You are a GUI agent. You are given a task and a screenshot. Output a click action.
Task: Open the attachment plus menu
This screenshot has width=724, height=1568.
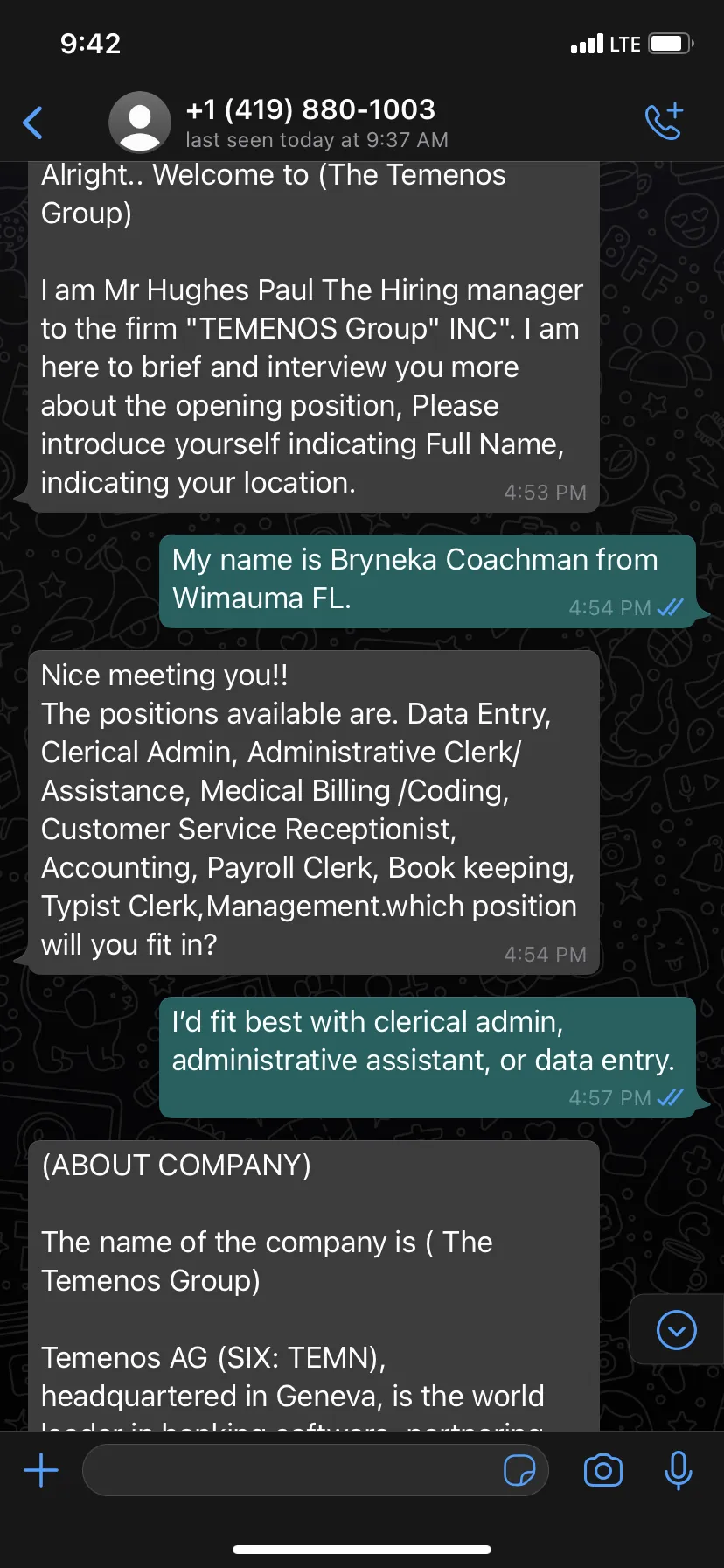click(x=41, y=1470)
